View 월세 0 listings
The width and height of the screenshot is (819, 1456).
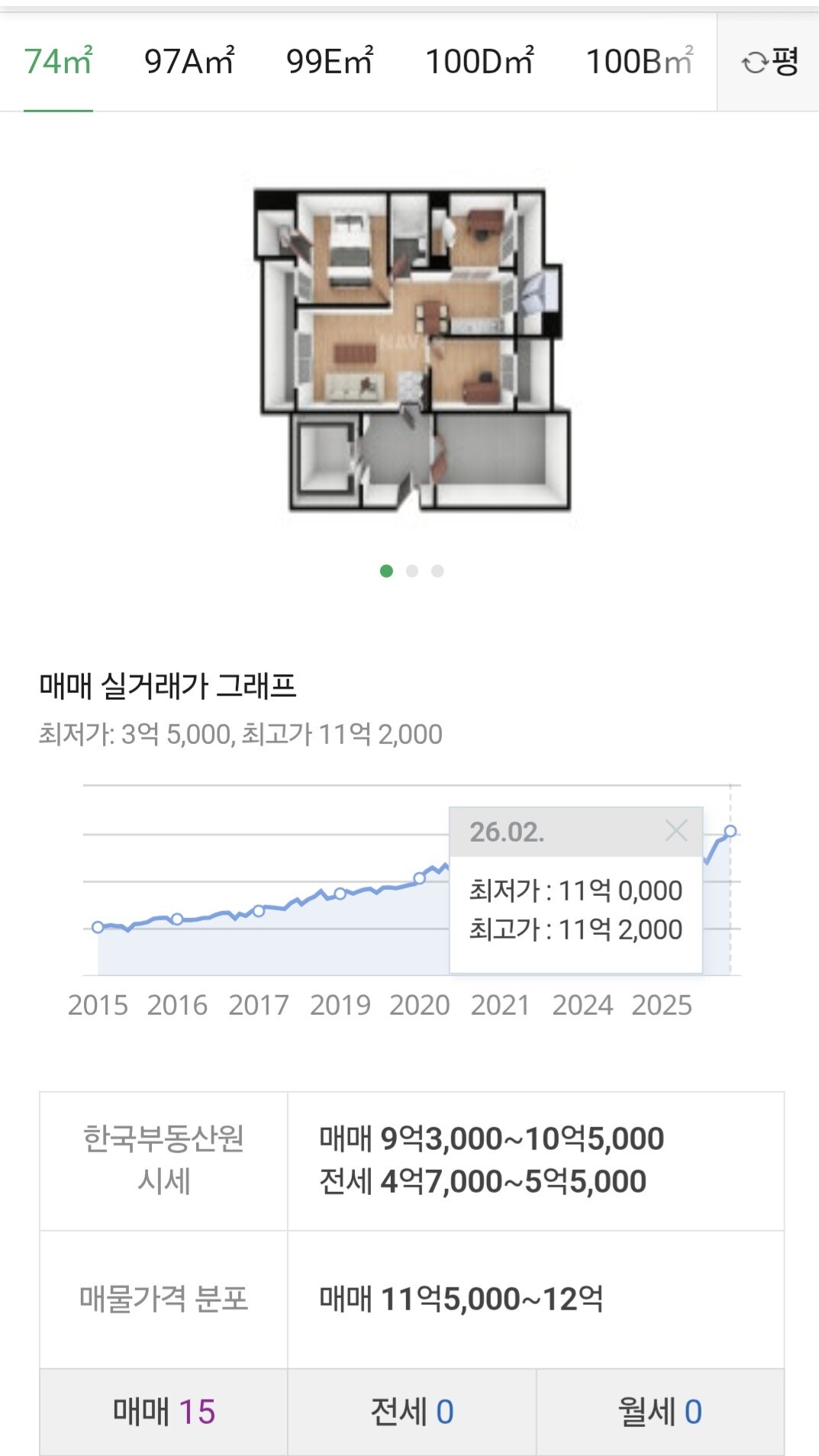click(x=660, y=1412)
